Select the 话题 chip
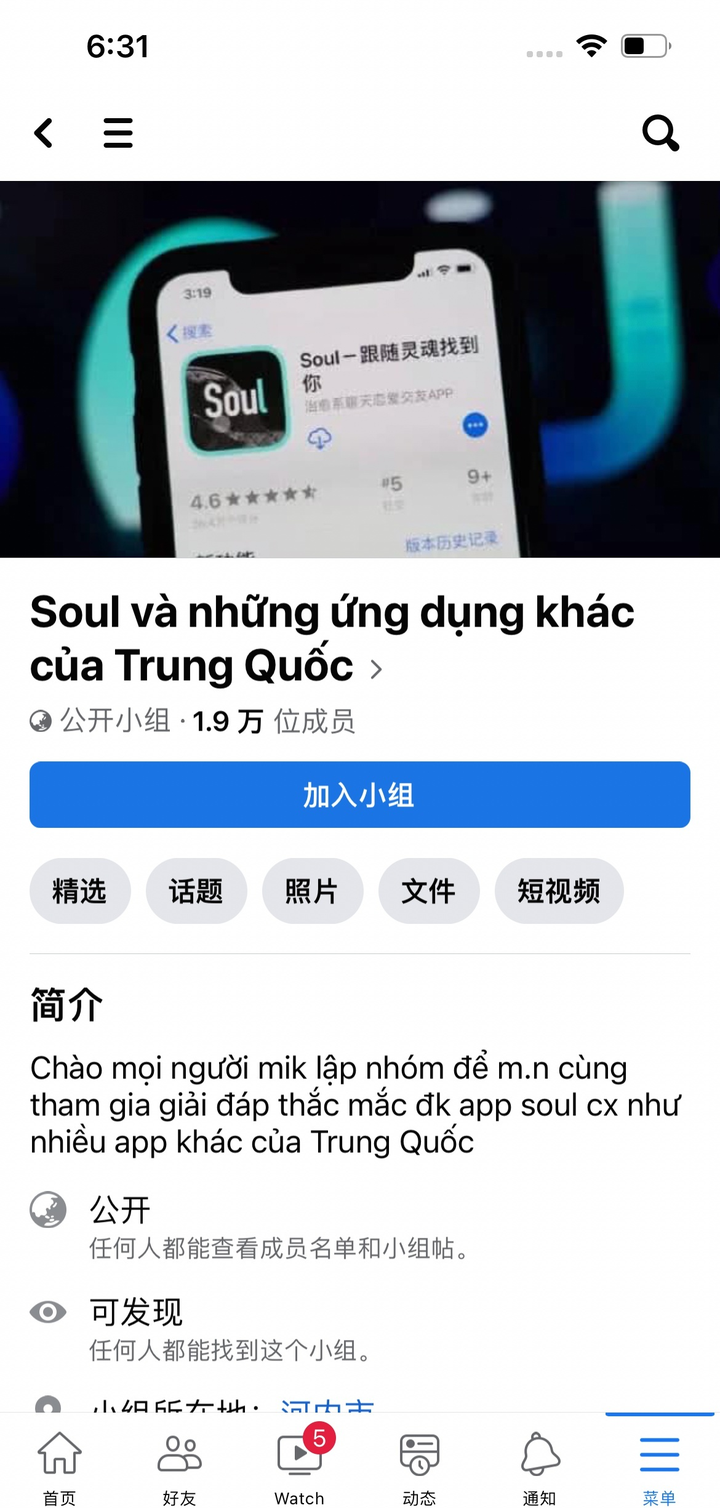 click(x=196, y=891)
